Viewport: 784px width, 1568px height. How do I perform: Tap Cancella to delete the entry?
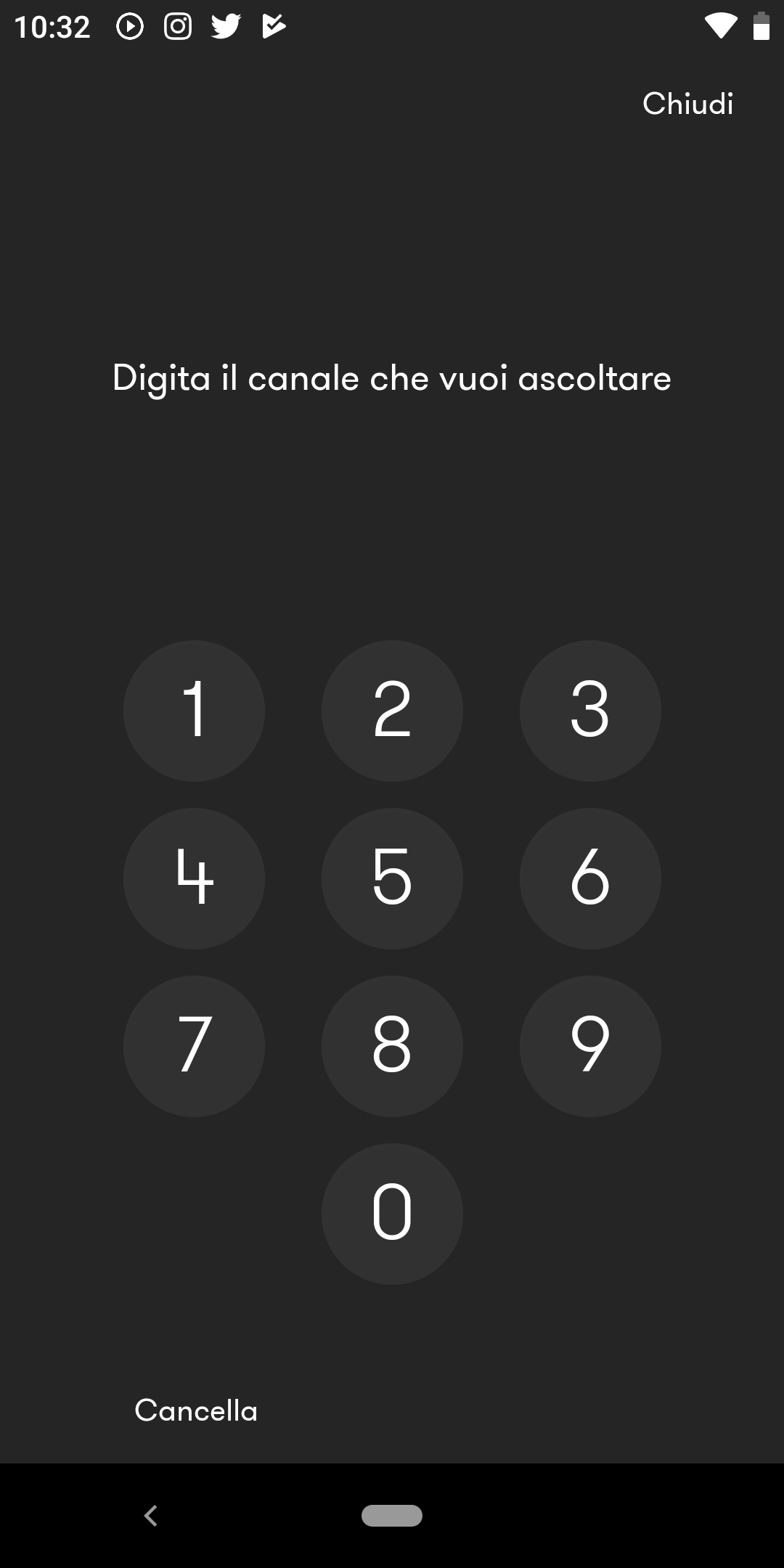point(196,1410)
